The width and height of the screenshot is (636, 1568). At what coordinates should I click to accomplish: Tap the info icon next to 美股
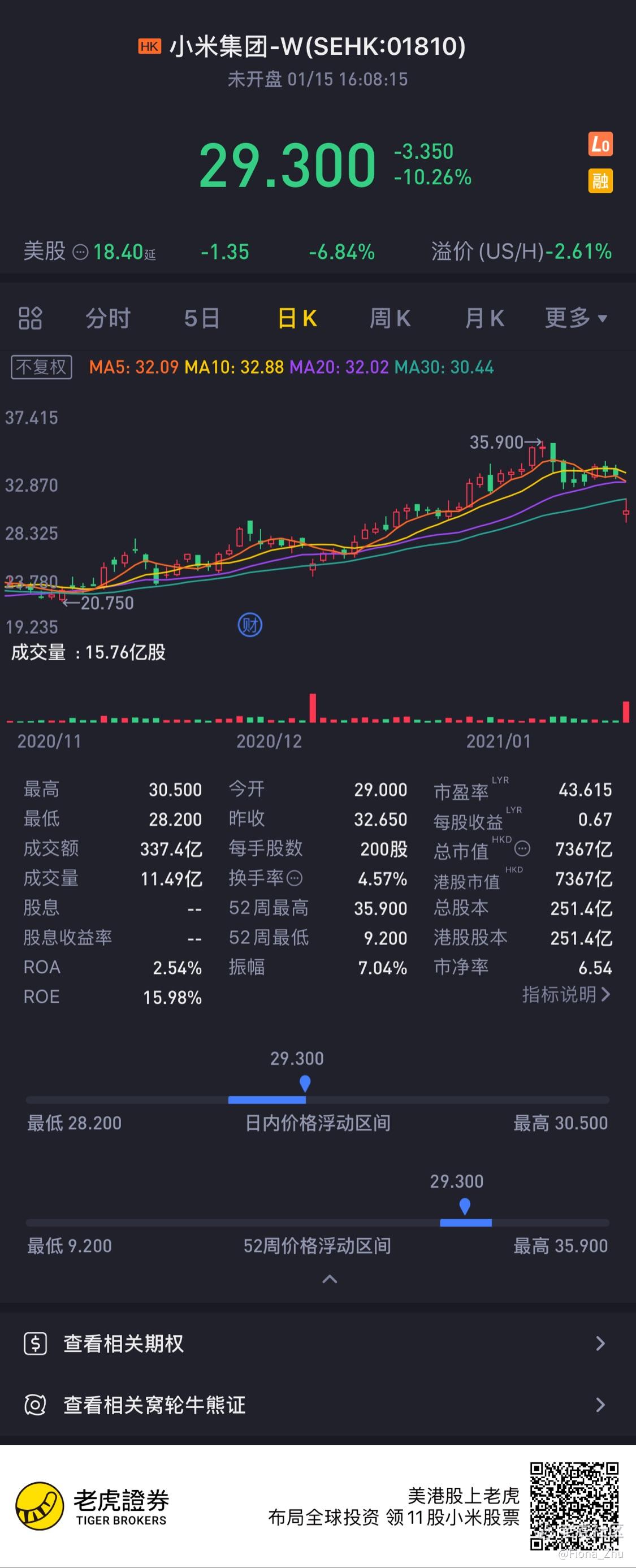(80, 252)
